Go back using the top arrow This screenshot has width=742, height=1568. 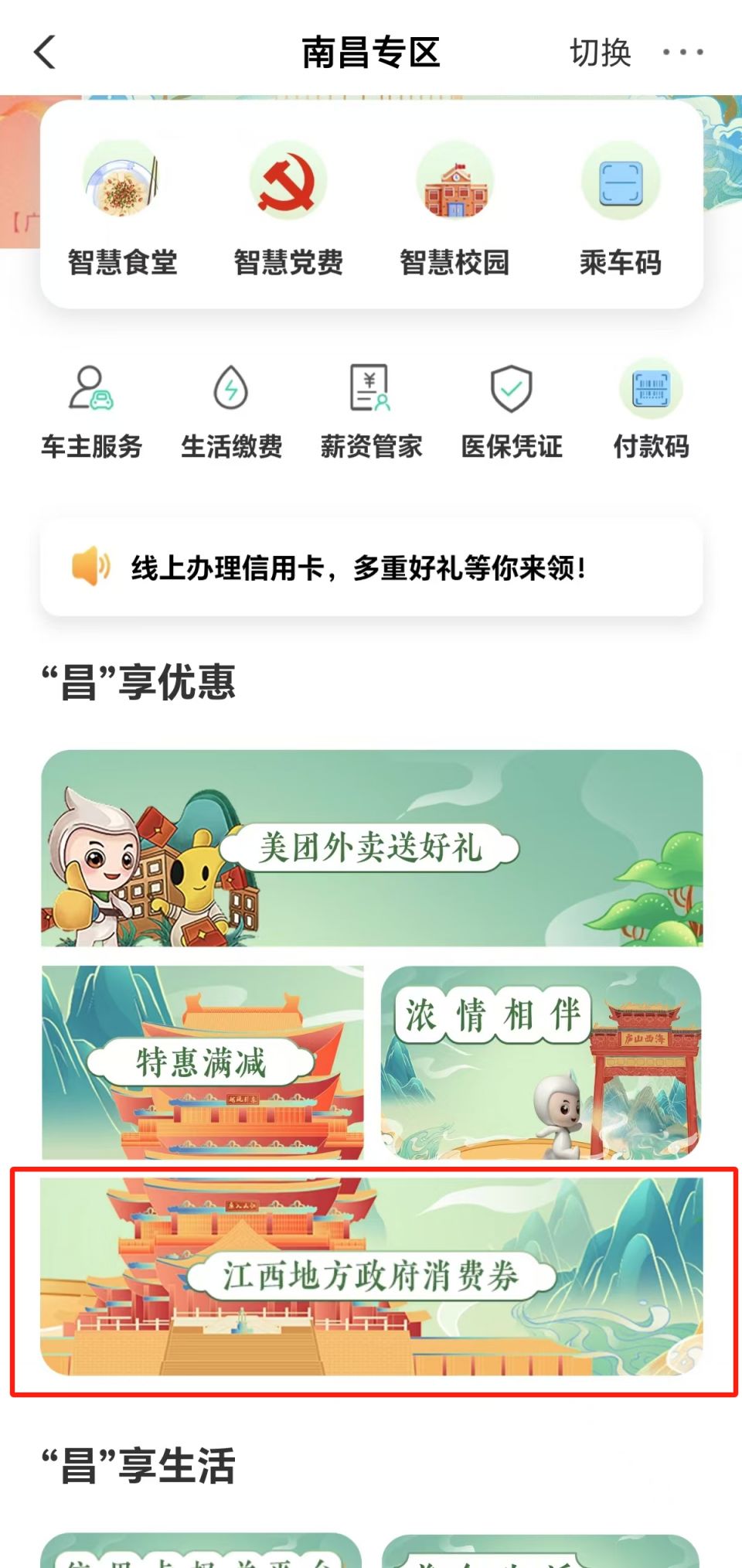[45, 53]
